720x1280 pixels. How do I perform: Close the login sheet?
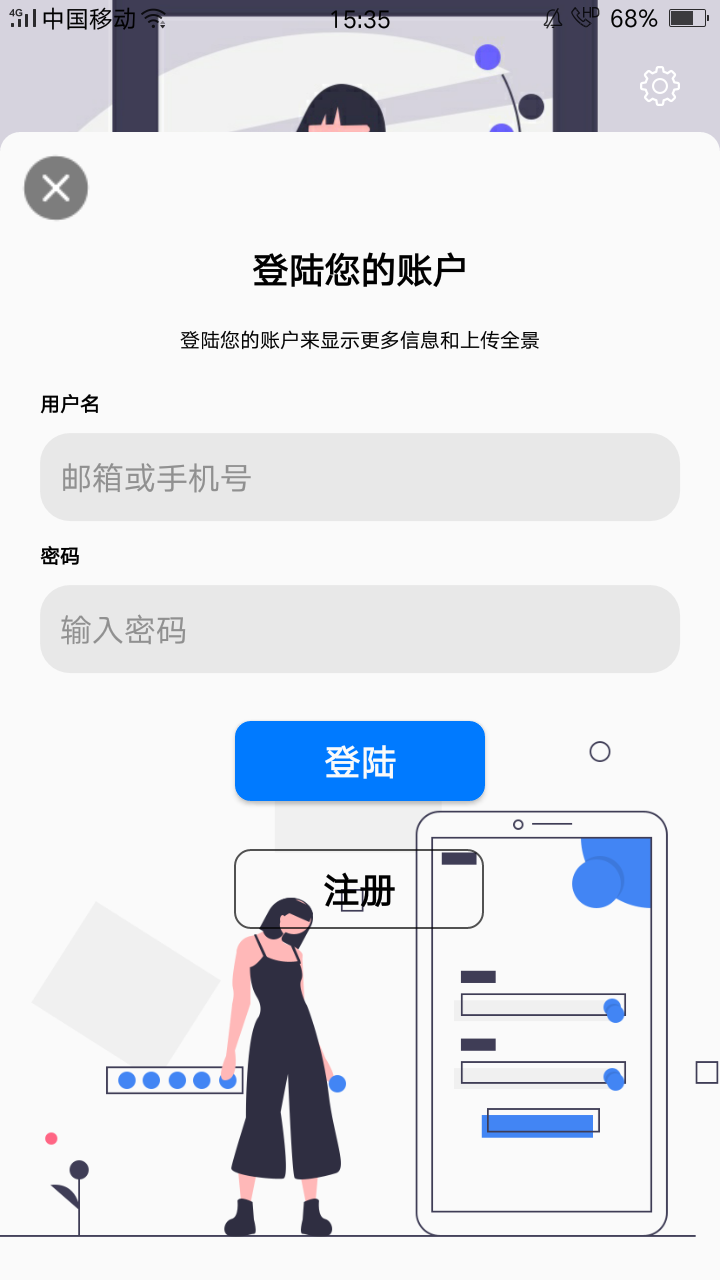56,188
